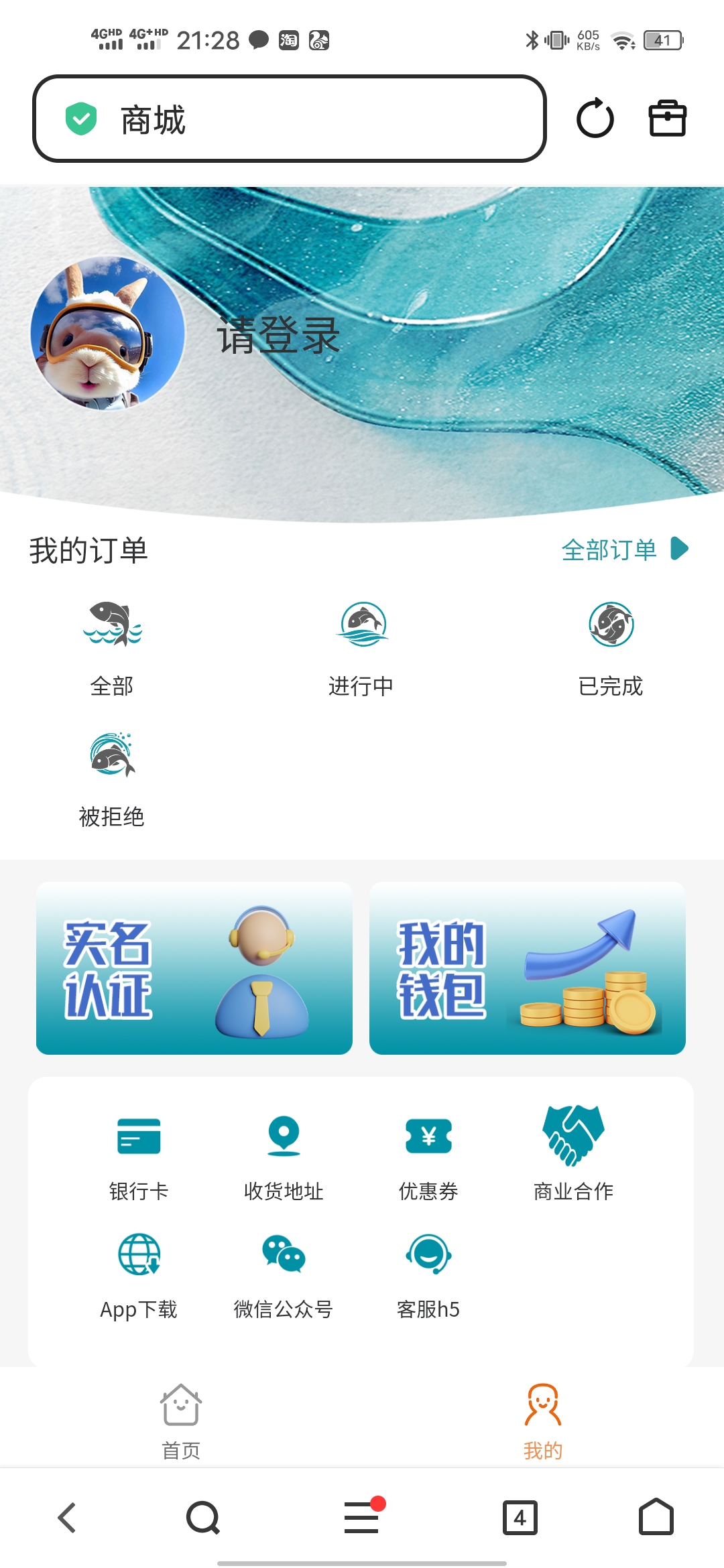The image size is (724, 1568).
Task: View 全部订单 link
Action: click(x=624, y=549)
